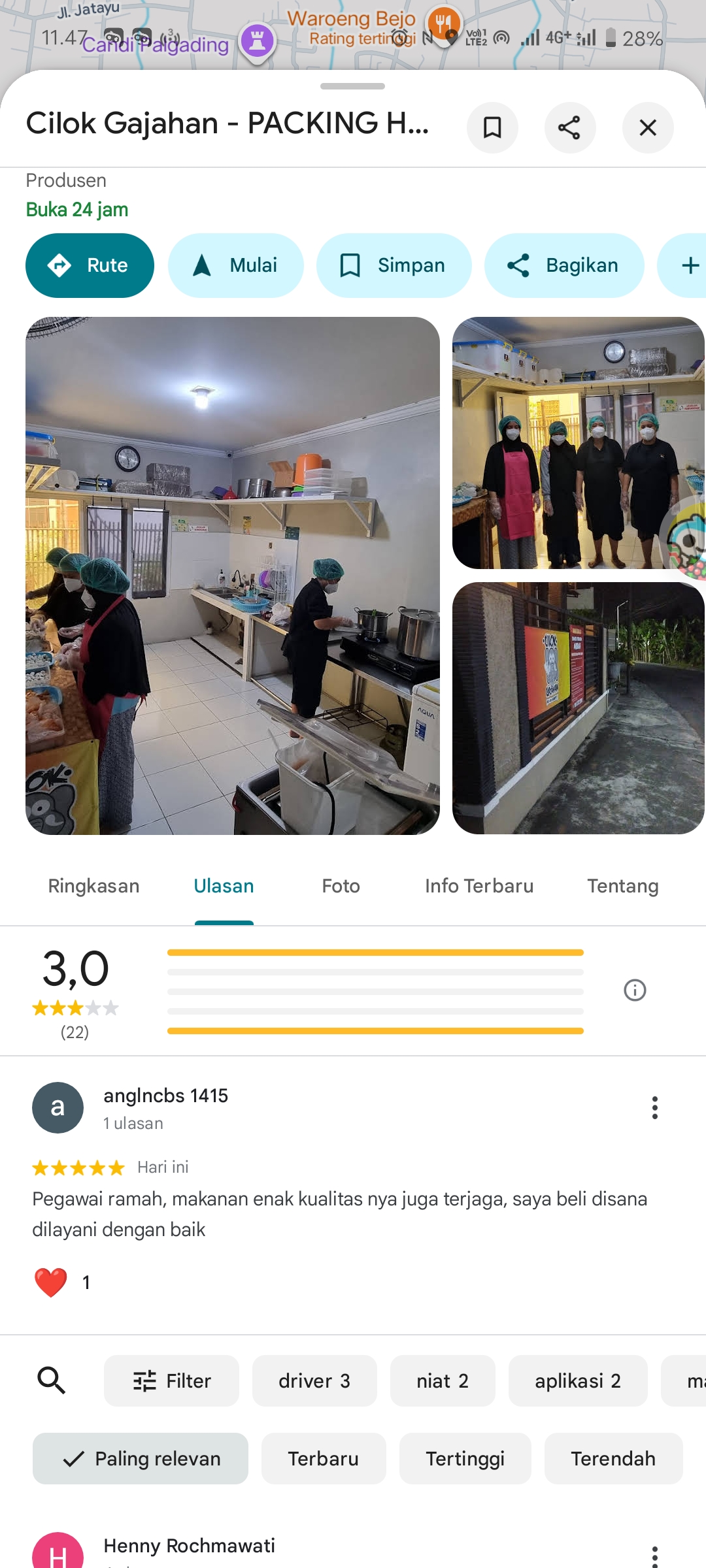
Task: Sort reviews by Terbaru
Action: click(x=324, y=1458)
